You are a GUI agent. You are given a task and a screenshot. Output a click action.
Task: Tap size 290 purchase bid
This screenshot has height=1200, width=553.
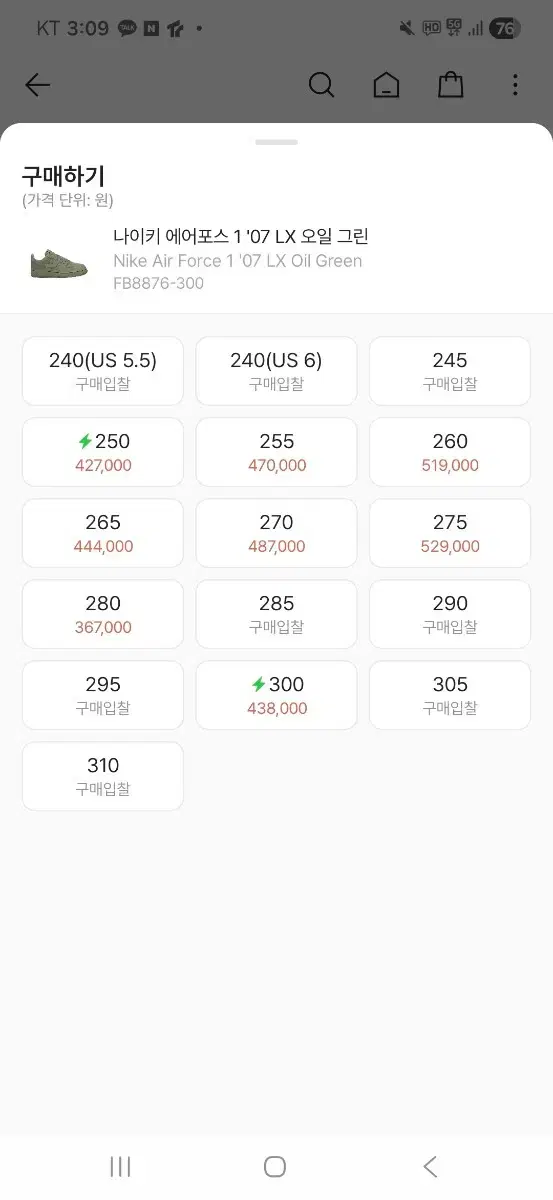coord(450,614)
